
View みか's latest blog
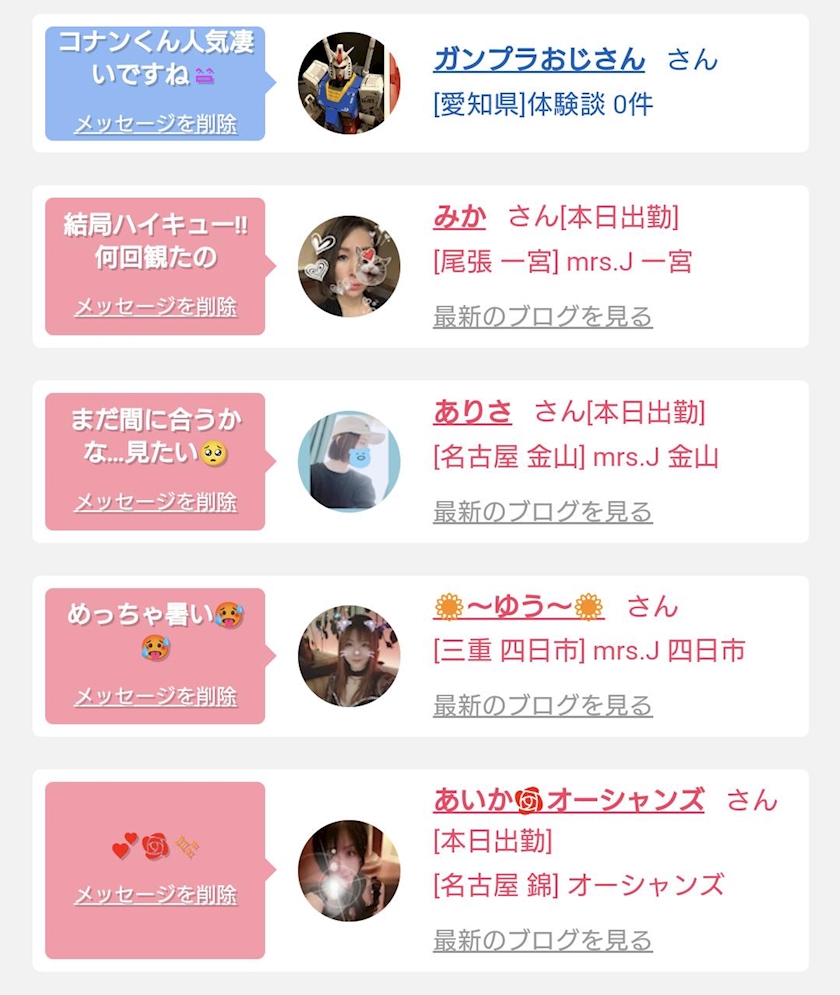[543, 316]
